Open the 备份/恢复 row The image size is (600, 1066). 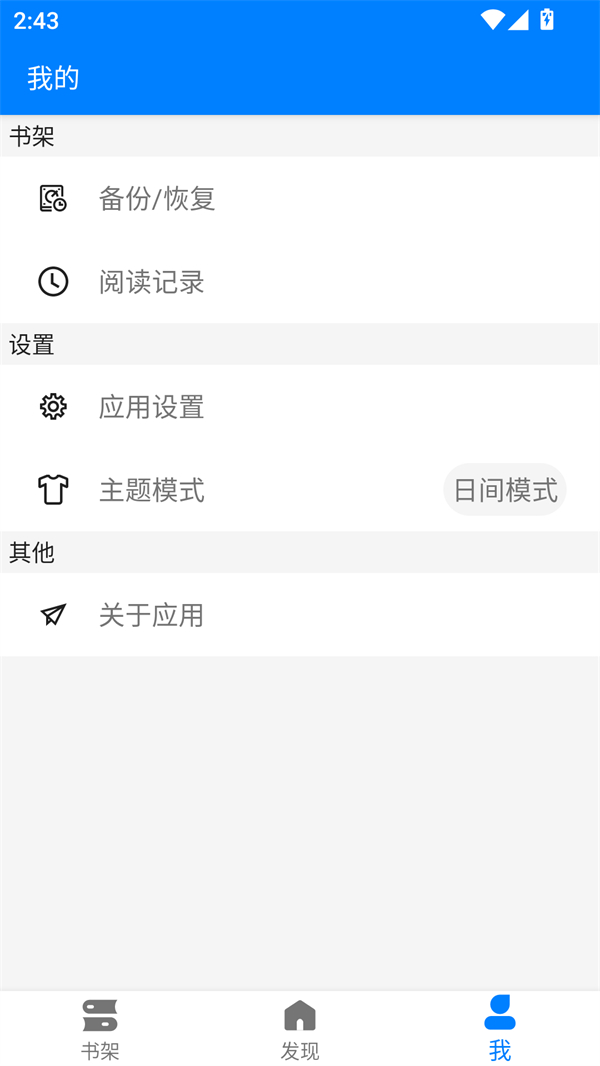click(158, 198)
